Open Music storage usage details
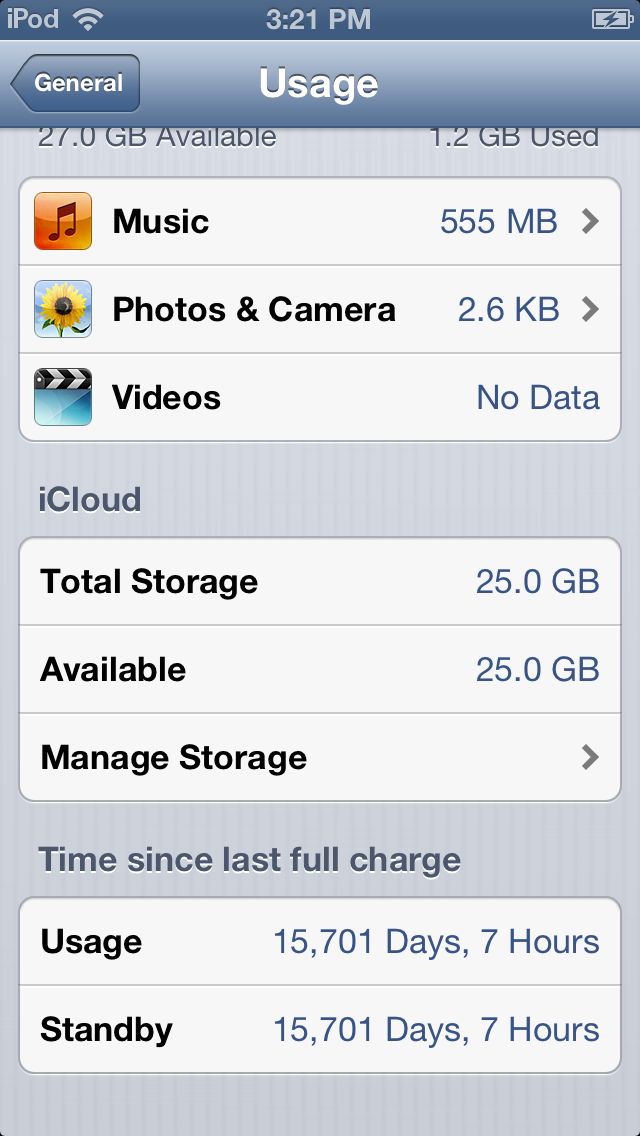640x1136 pixels. pos(320,221)
